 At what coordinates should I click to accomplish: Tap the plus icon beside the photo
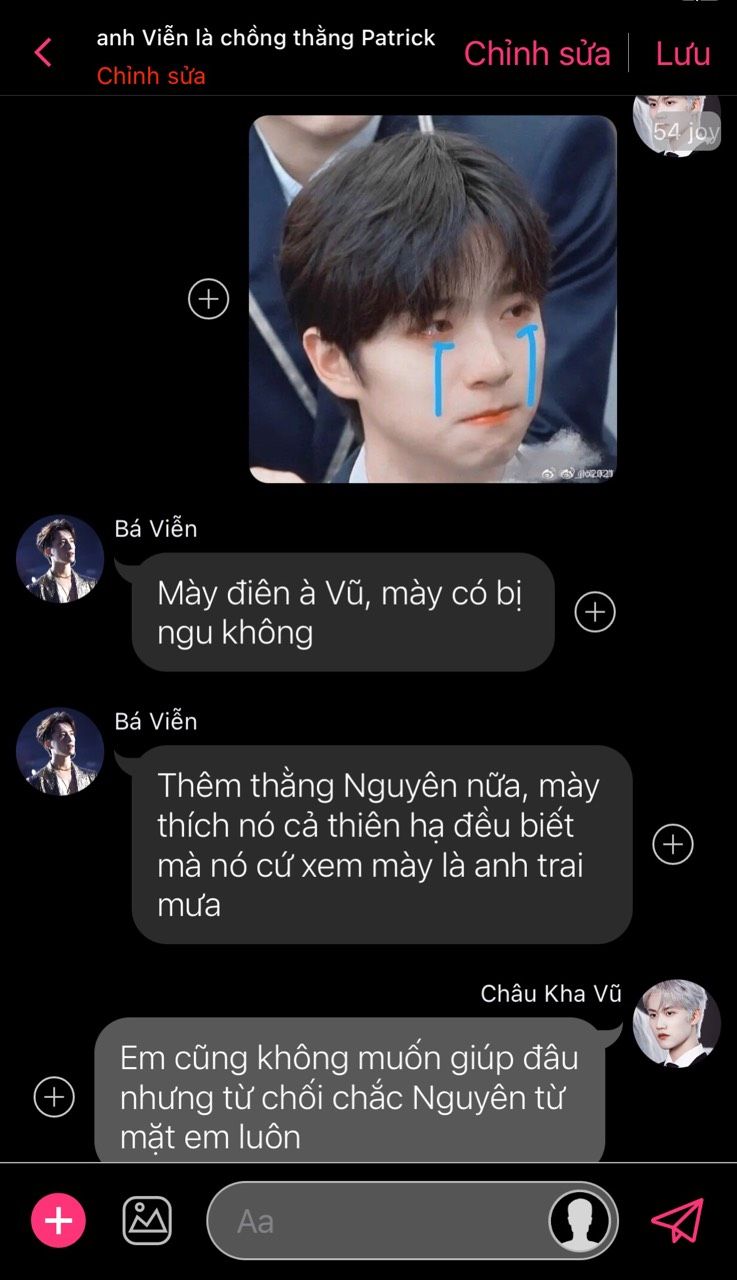[209, 299]
